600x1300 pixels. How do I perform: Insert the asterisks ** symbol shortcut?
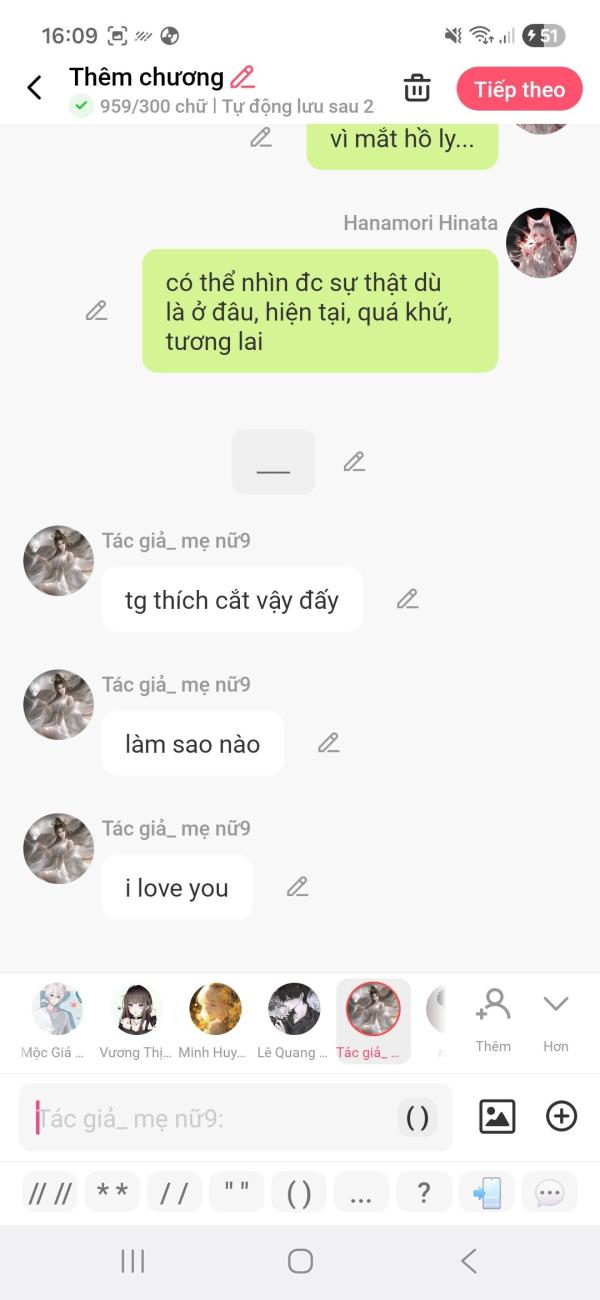point(112,1193)
